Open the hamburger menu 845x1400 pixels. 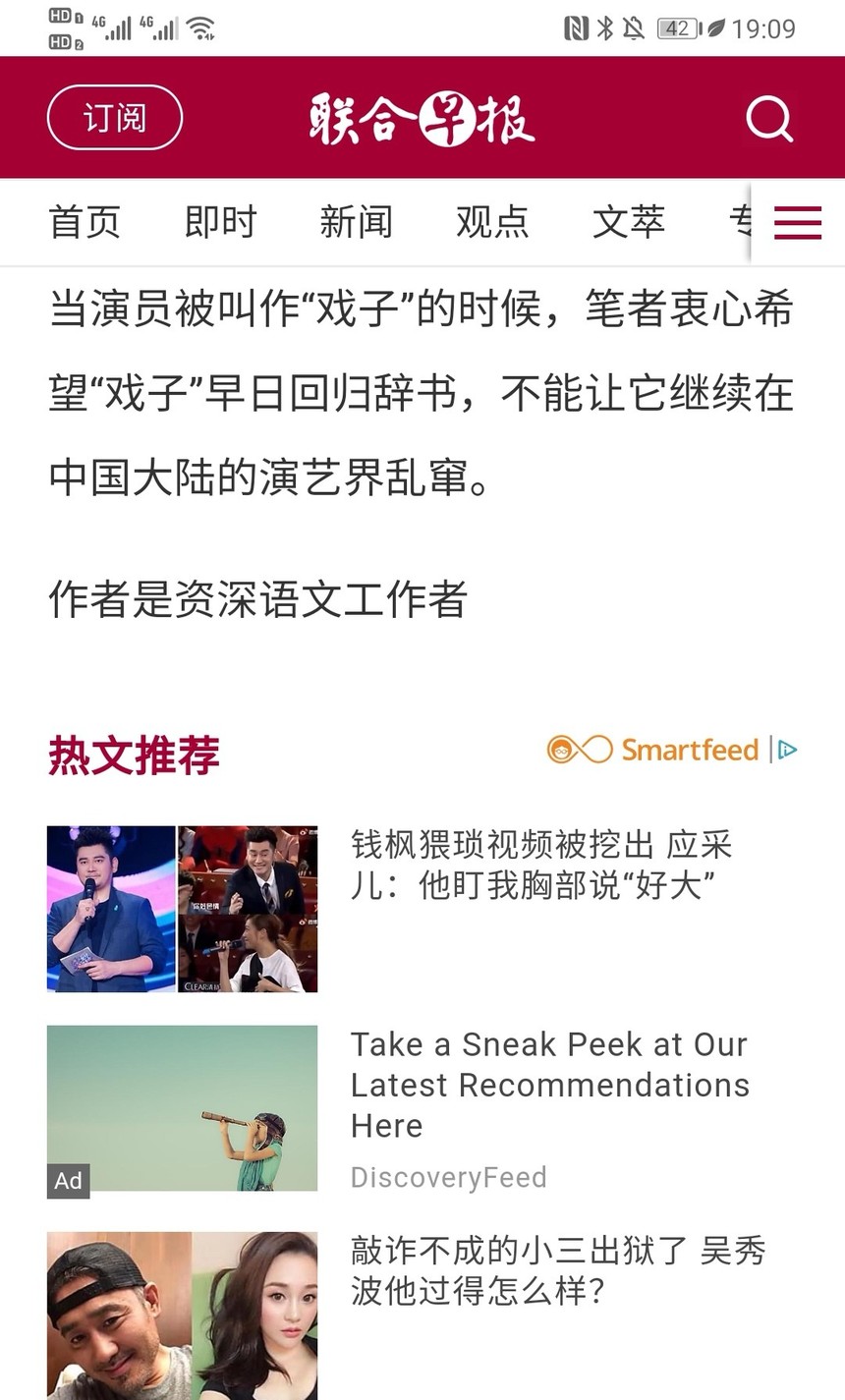[x=798, y=223]
